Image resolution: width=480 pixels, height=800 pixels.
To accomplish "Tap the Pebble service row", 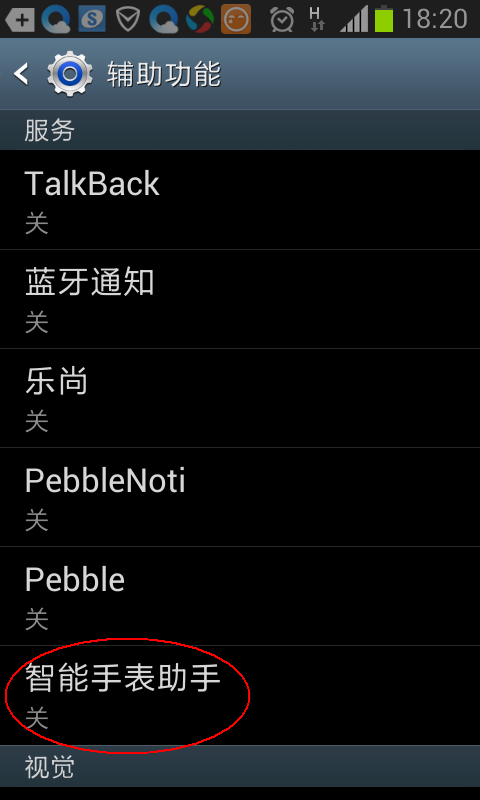I will (240, 596).
